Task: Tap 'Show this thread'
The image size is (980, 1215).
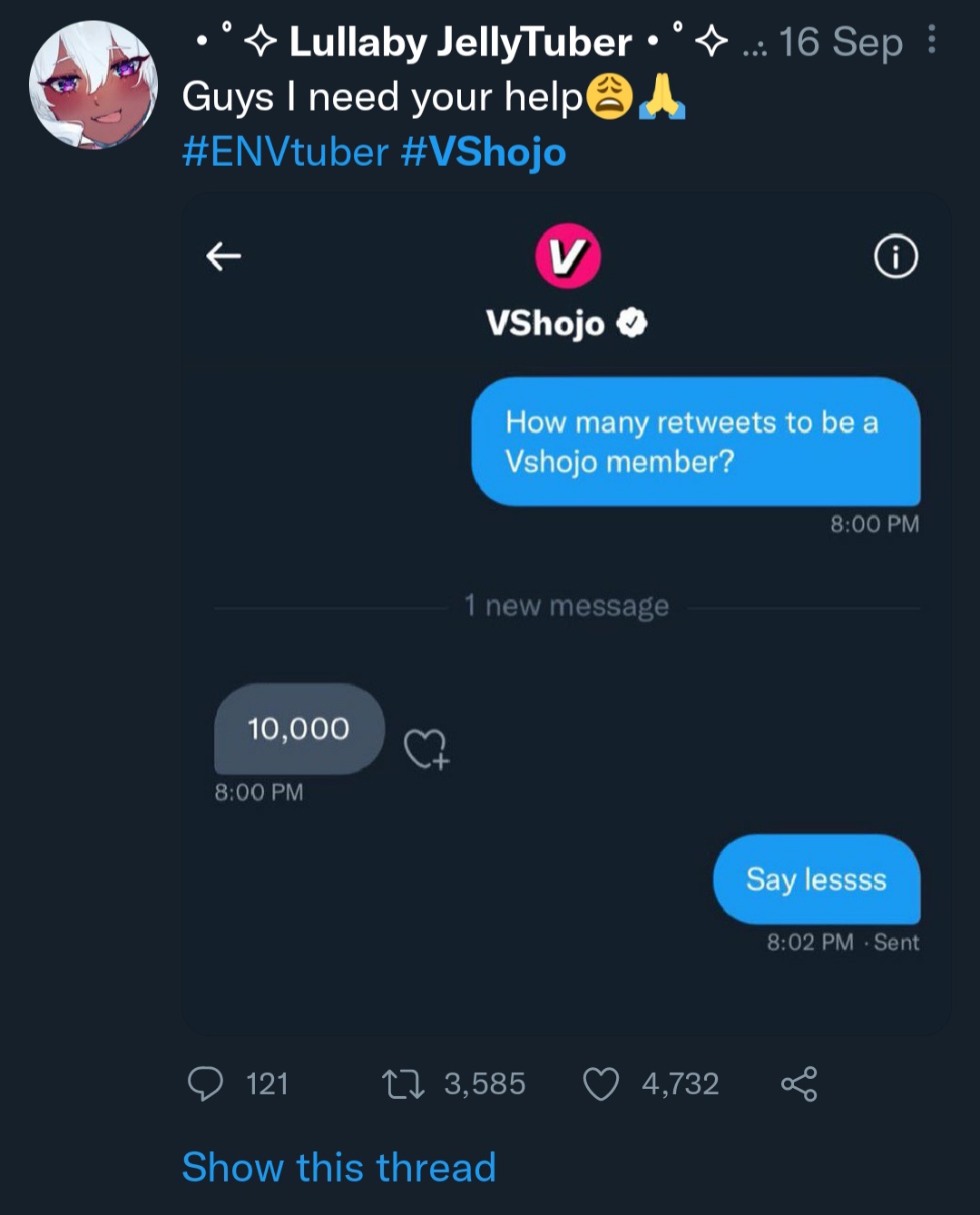Action: click(338, 1167)
